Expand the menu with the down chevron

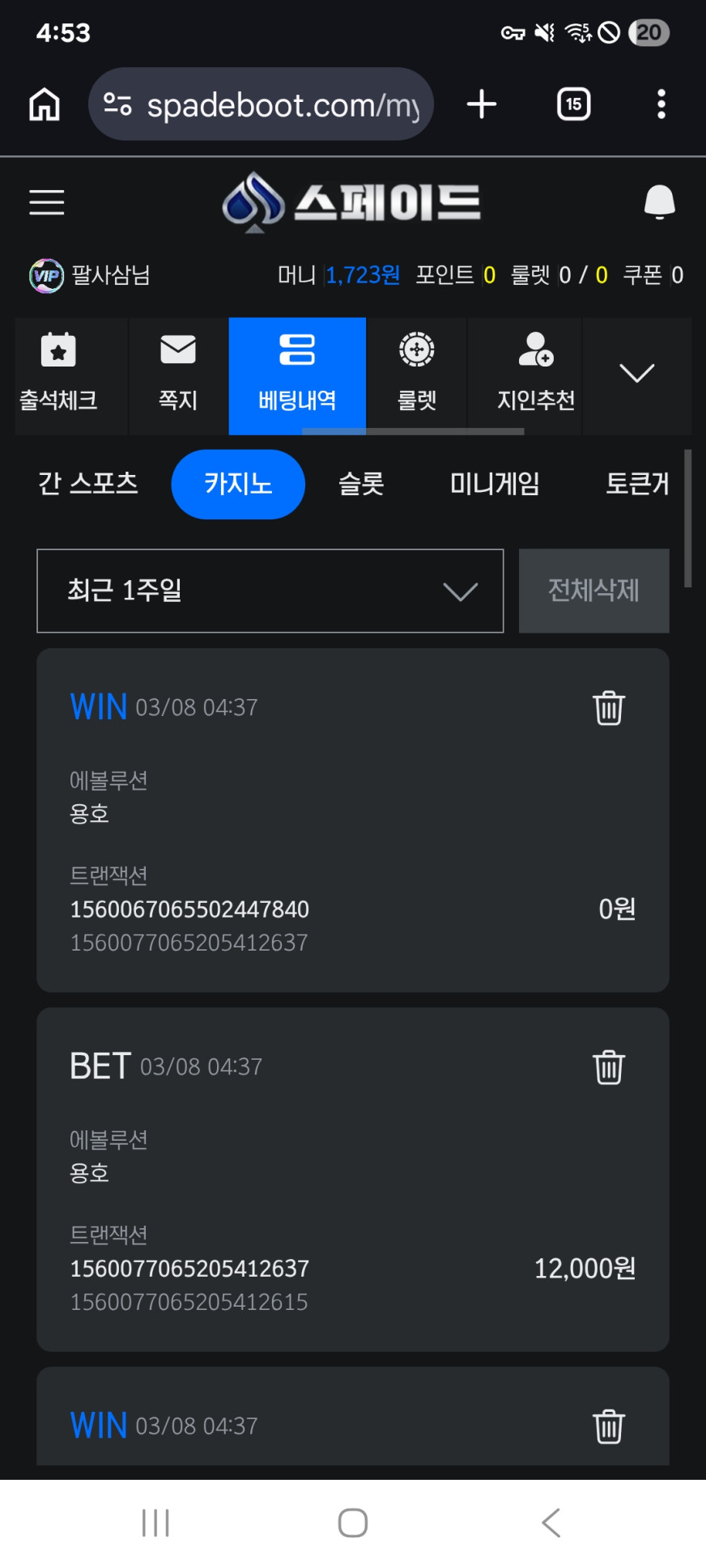(636, 374)
